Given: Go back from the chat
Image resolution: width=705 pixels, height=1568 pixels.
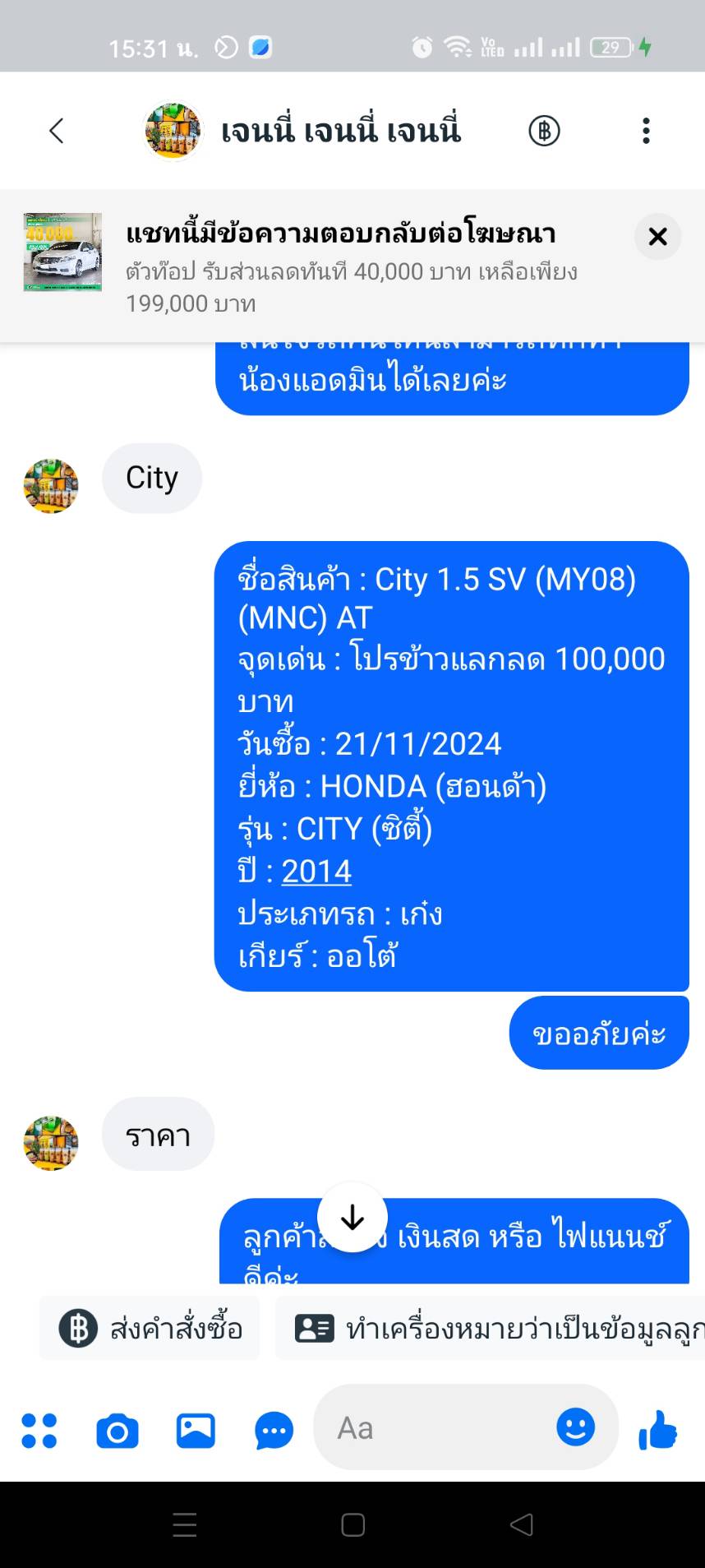Looking at the screenshot, I should pyautogui.click(x=56, y=131).
